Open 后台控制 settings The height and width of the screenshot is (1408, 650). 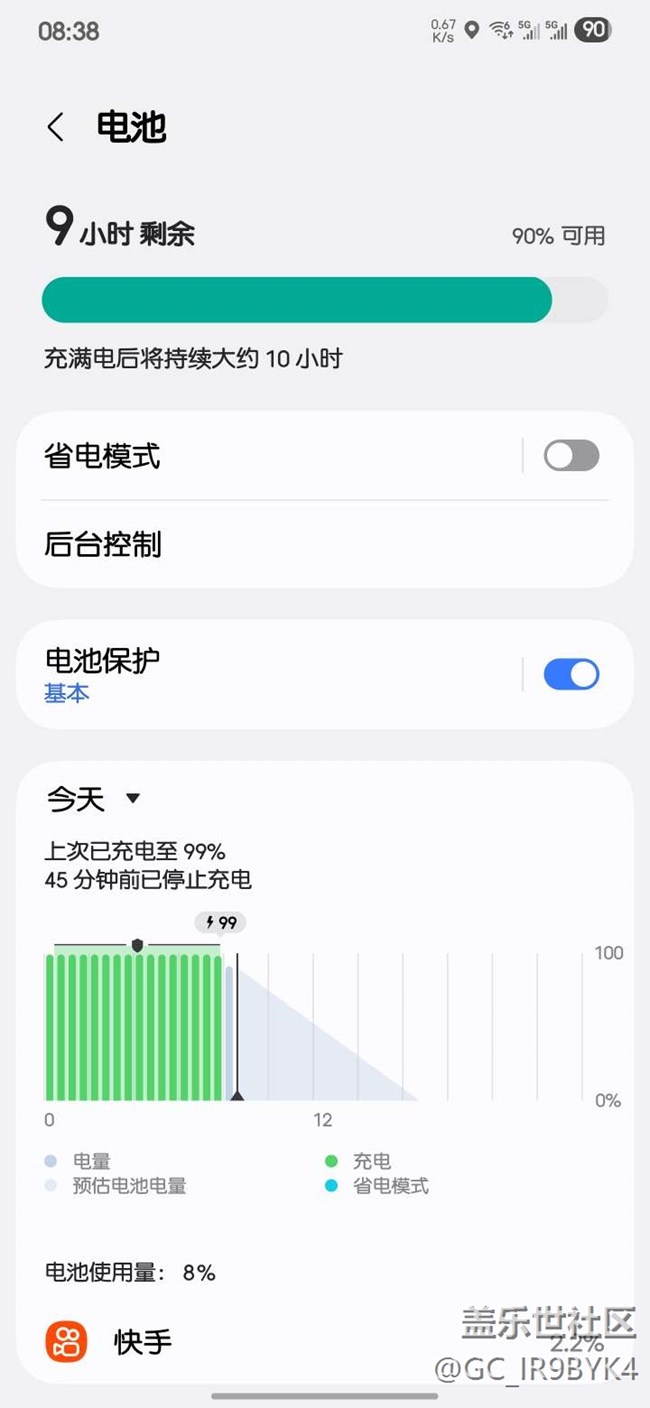click(325, 544)
